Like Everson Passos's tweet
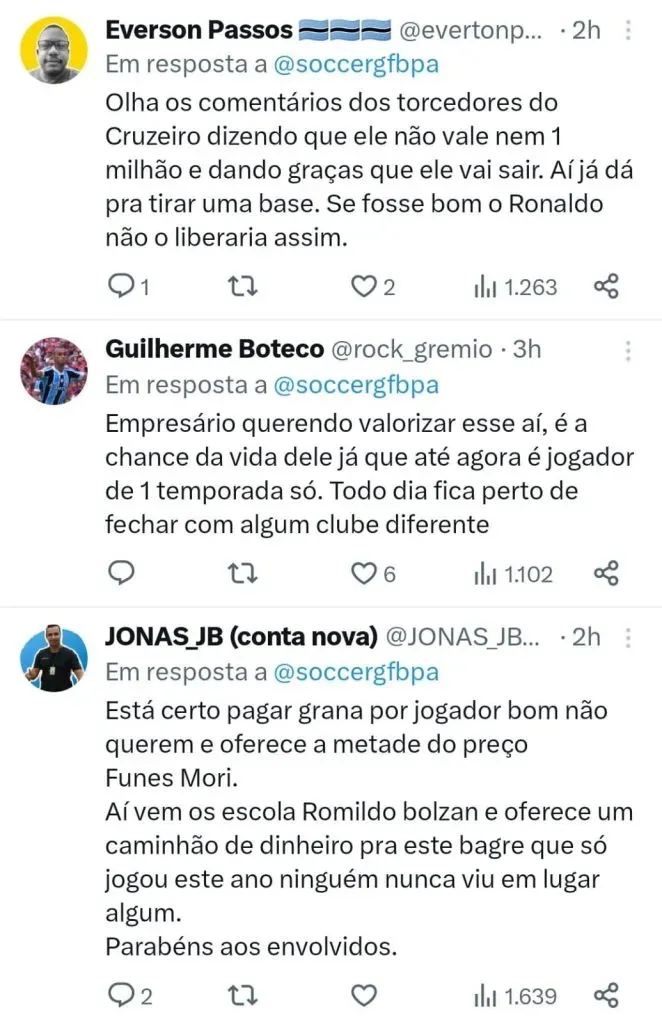The height and width of the screenshot is (1024, 662). pyautogui.click(x=363, y=287)
